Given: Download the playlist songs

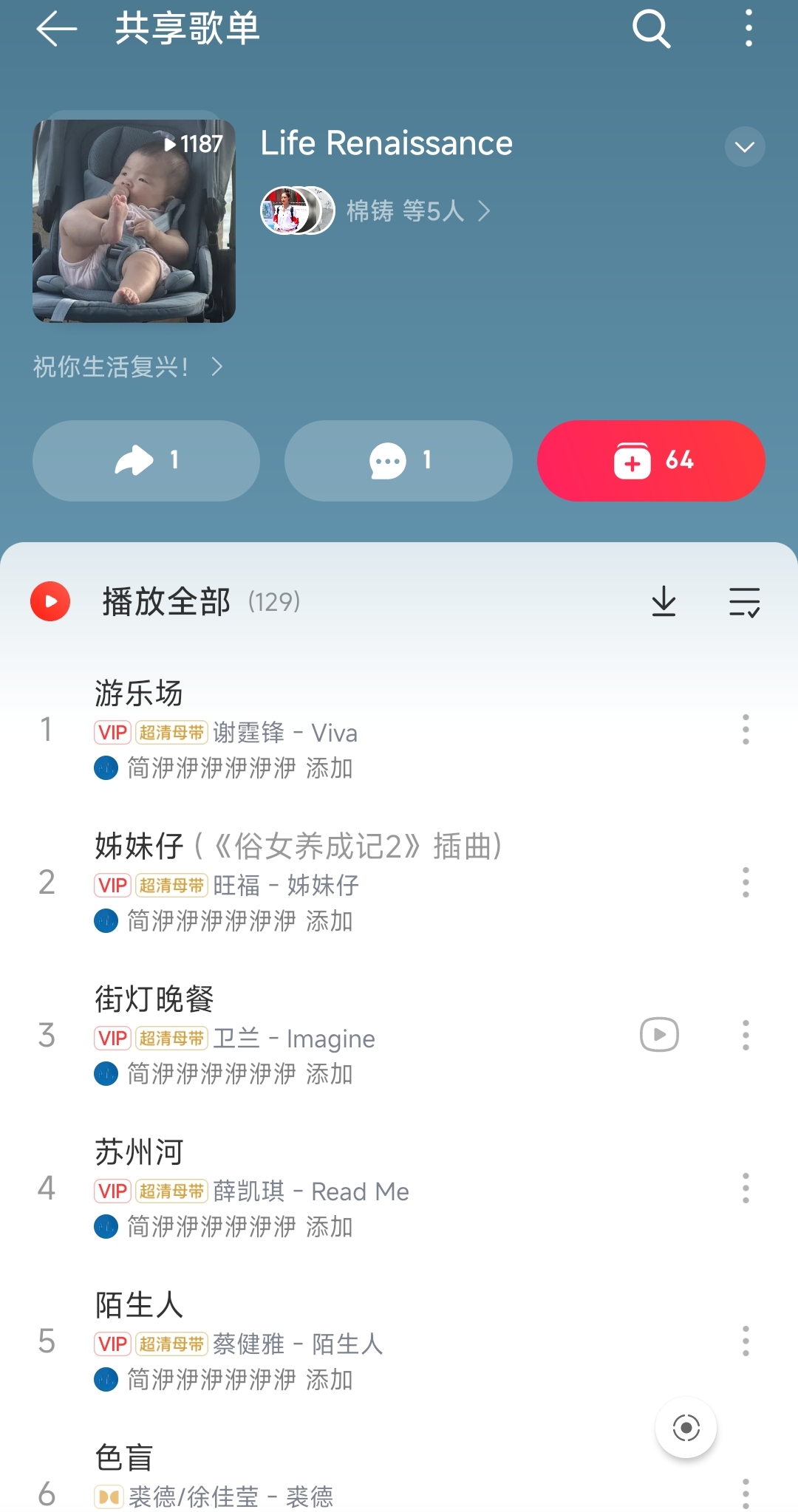Looking at the screenshot, I should click(664, 601).
